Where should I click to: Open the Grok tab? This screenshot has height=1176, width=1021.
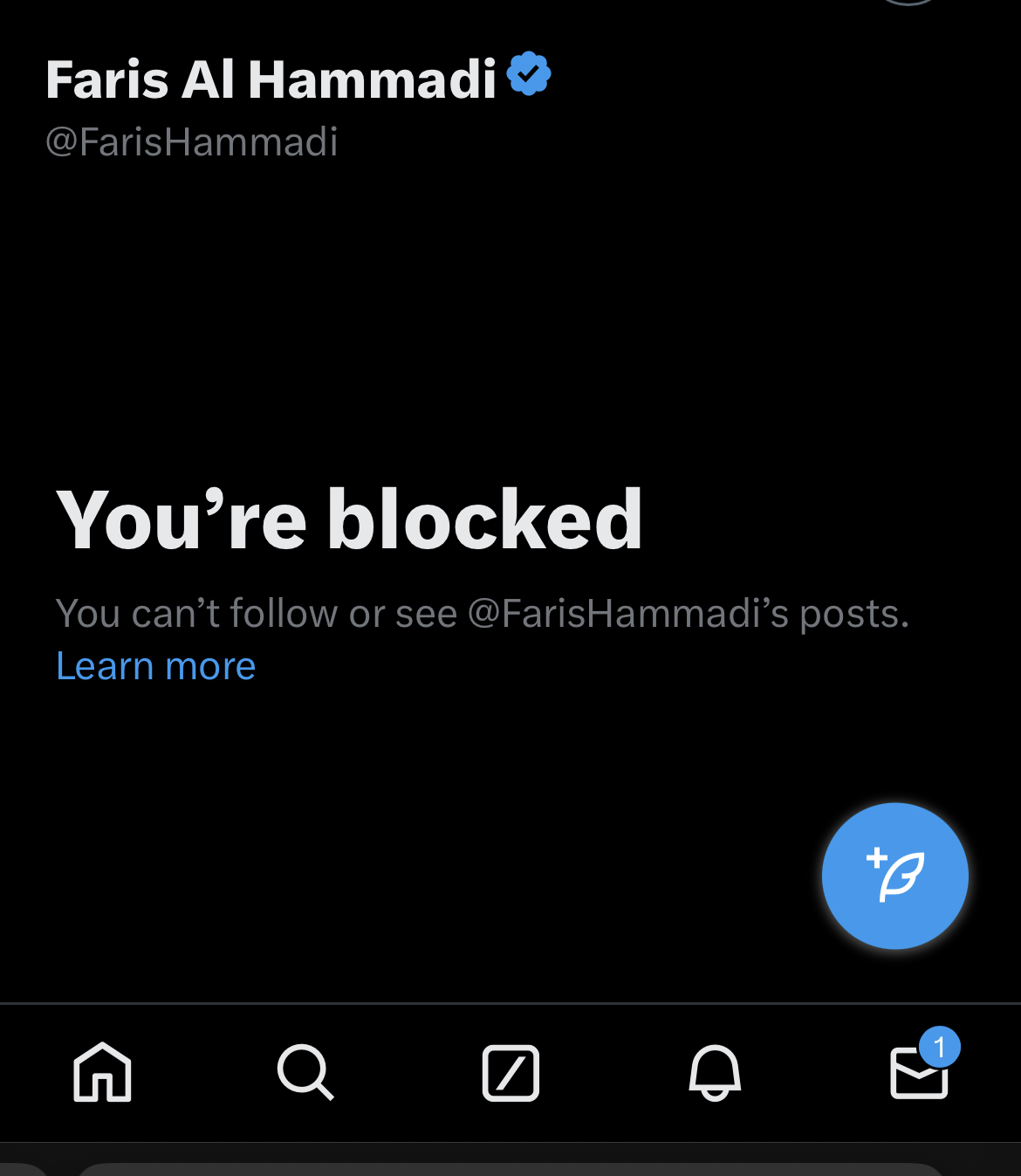pyautogui.click(x=510, y=1072)
